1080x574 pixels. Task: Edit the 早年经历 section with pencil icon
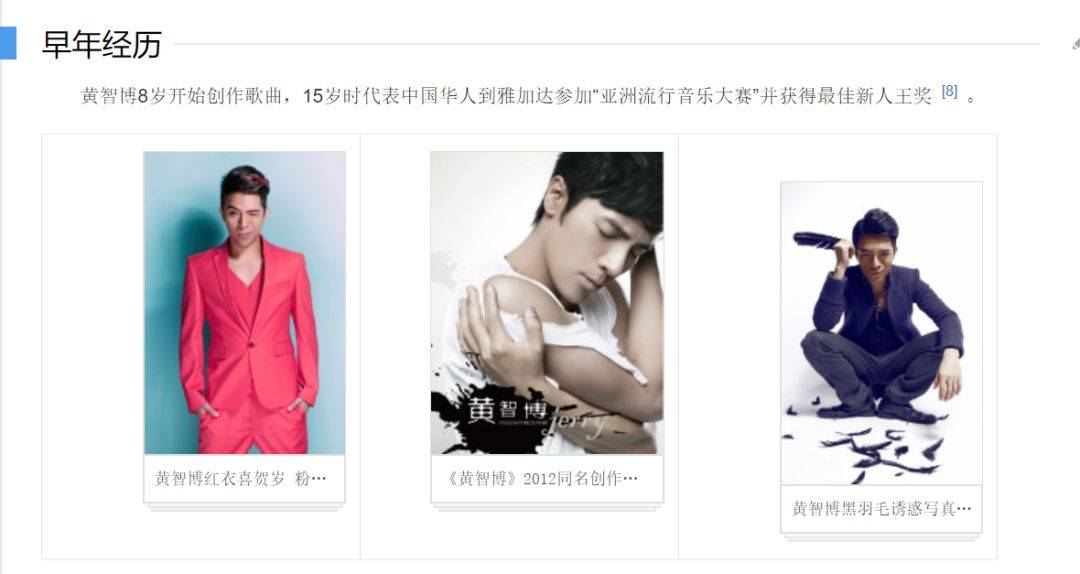[x=1075, y=44]
